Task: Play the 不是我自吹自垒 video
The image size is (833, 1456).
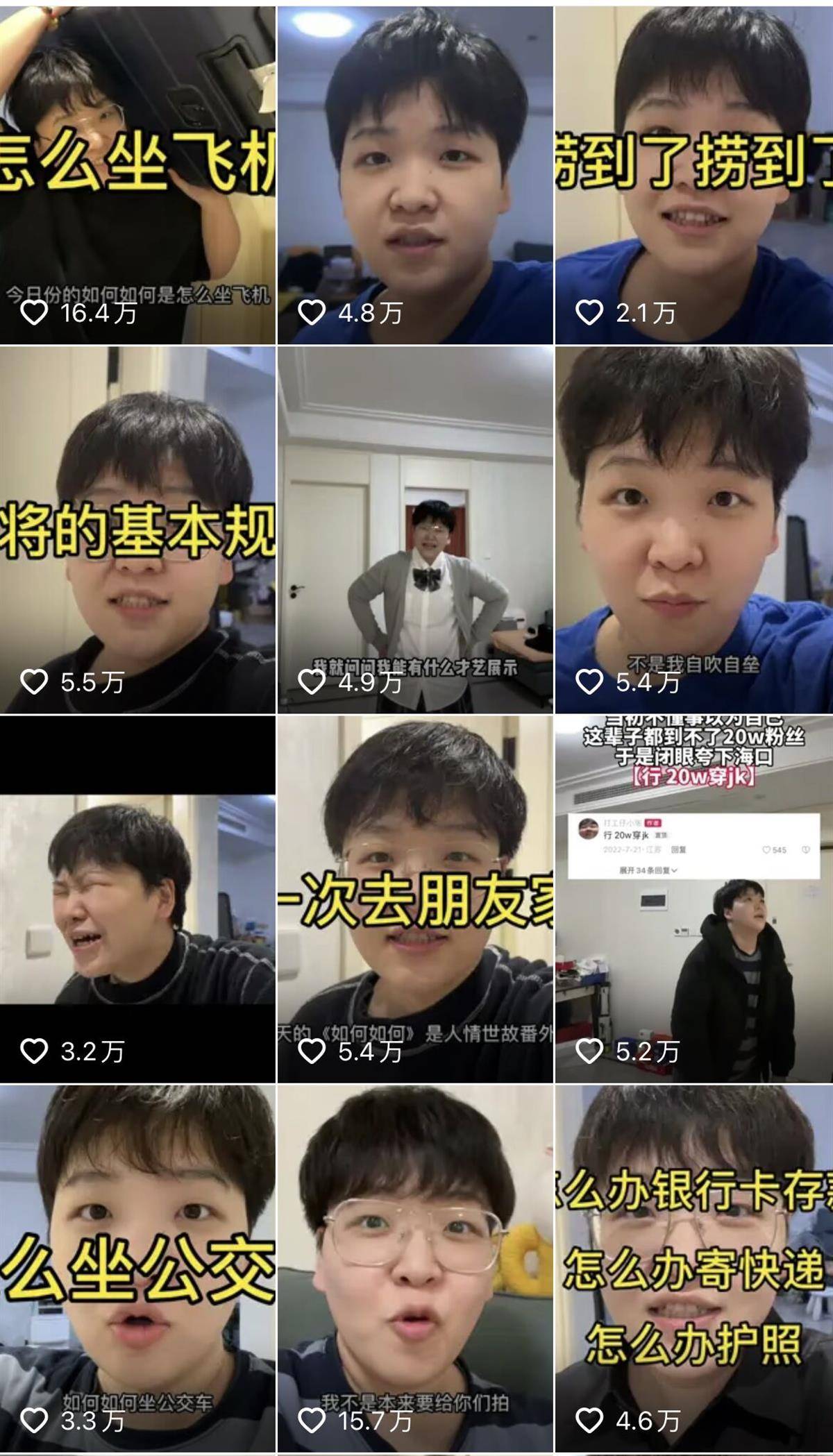Action: 694,531
